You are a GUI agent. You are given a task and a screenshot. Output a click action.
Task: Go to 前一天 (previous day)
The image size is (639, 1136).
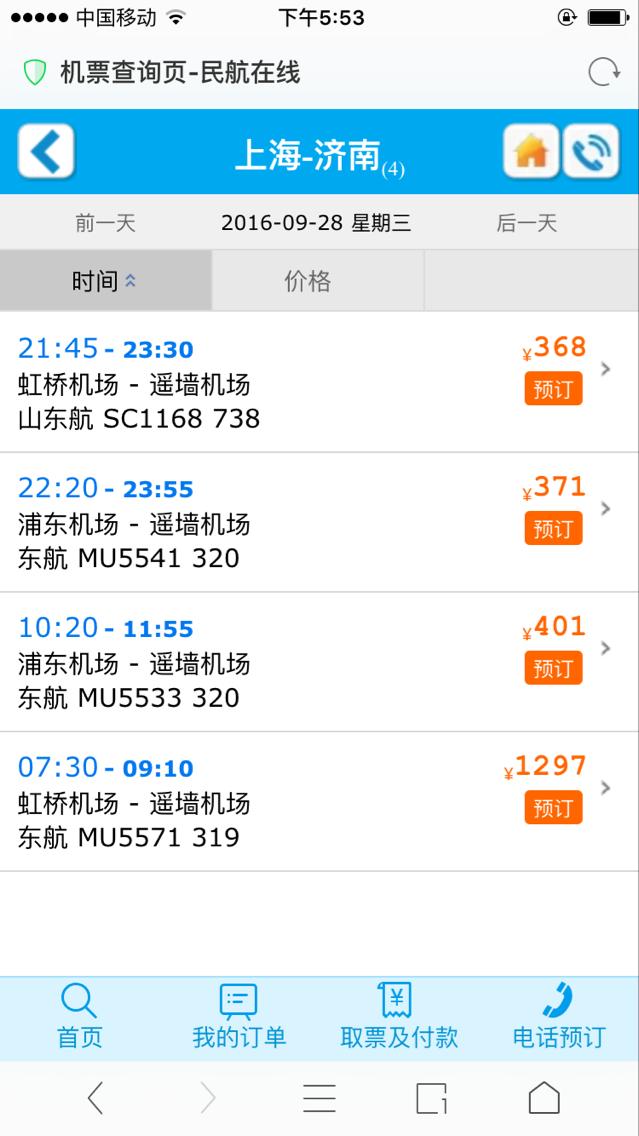tap(106, 222)
